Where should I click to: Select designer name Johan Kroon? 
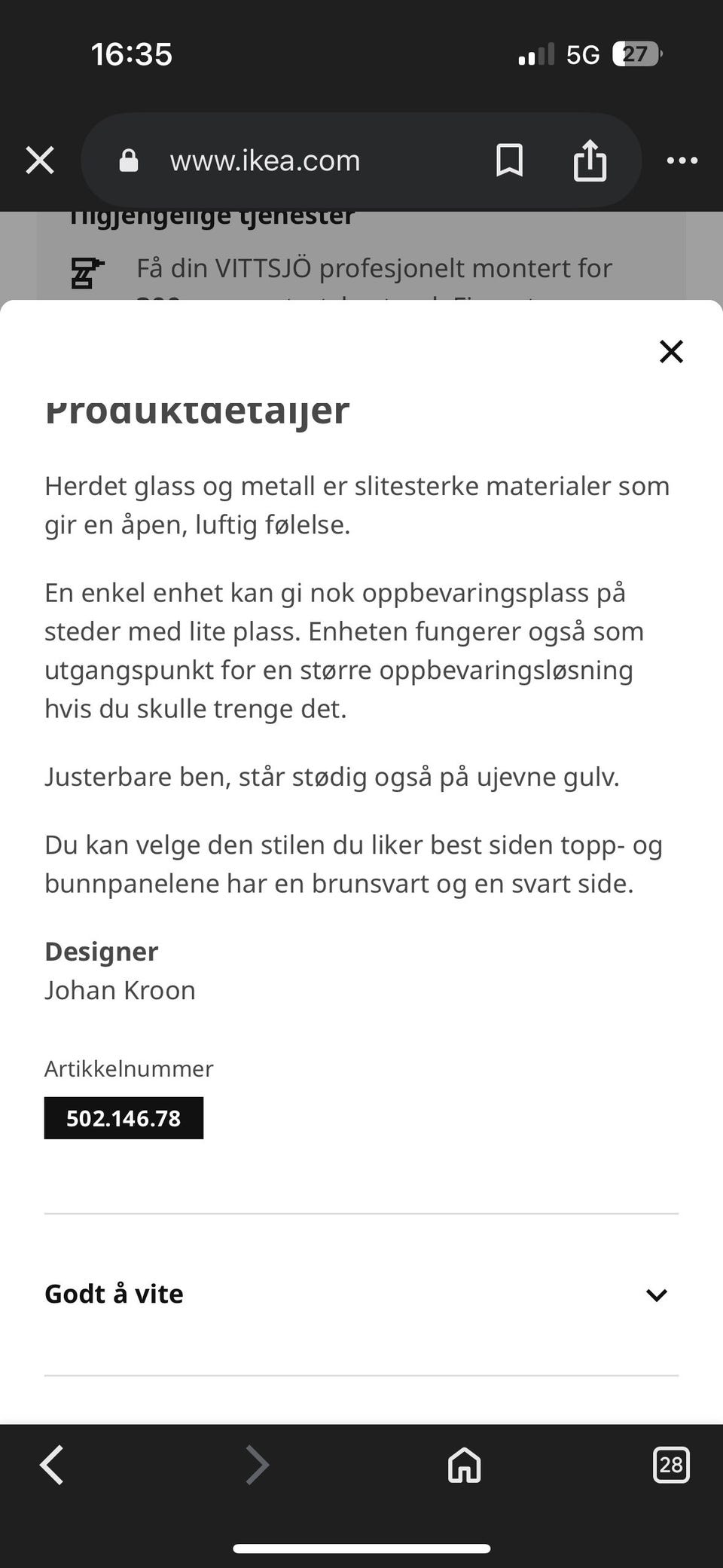(120, 989)
